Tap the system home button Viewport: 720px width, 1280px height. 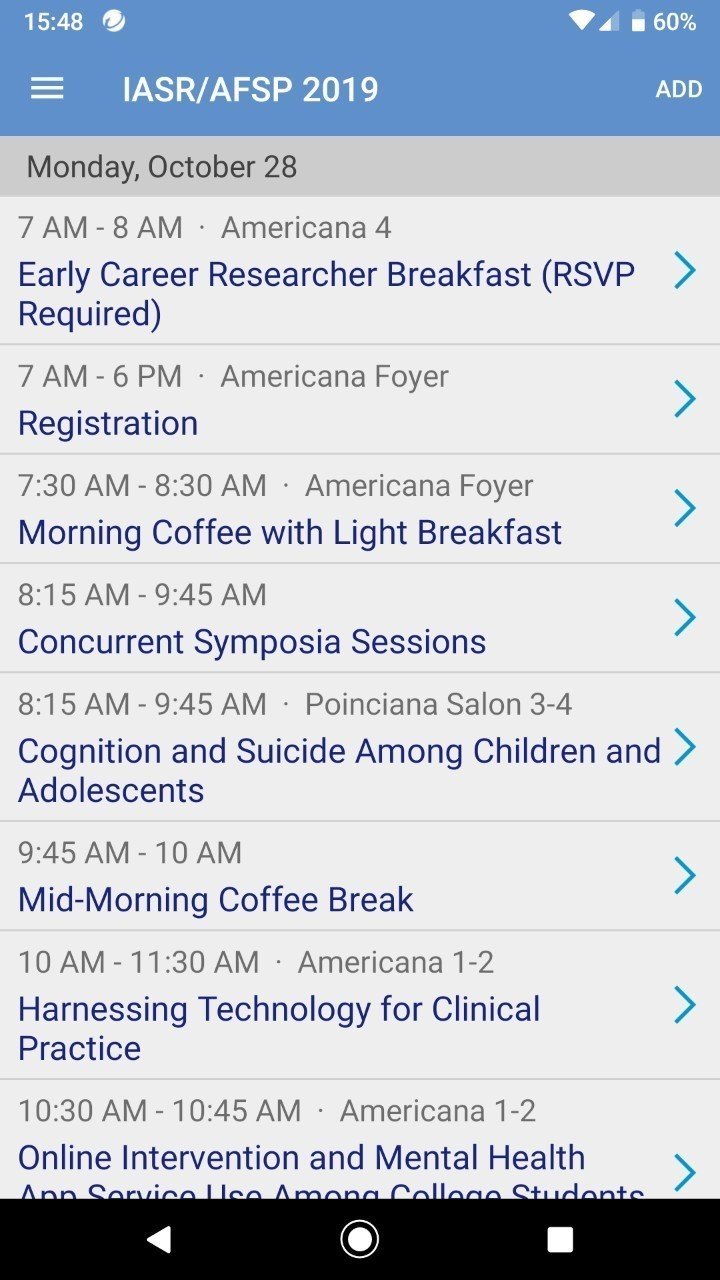[x=360, y=1240]
